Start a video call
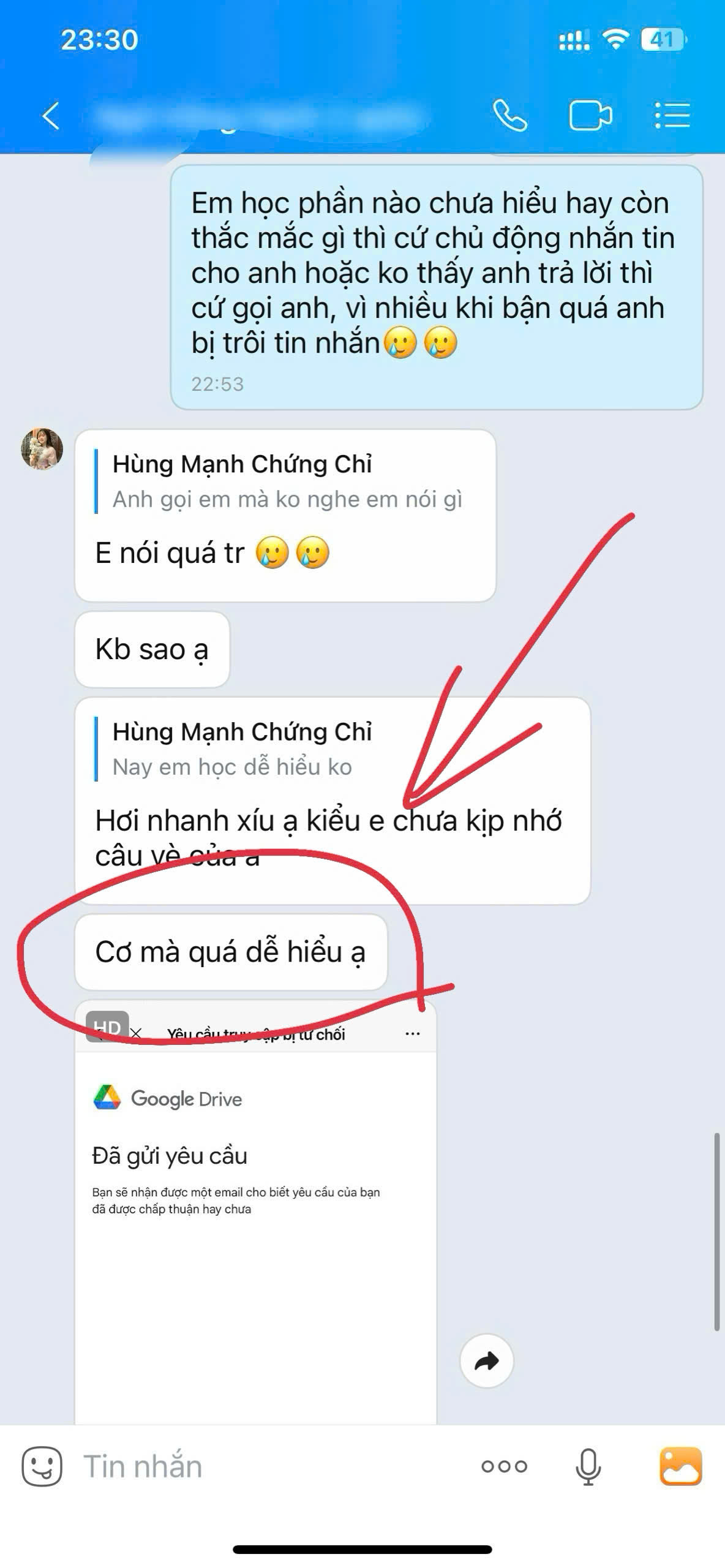 point(590,116)
